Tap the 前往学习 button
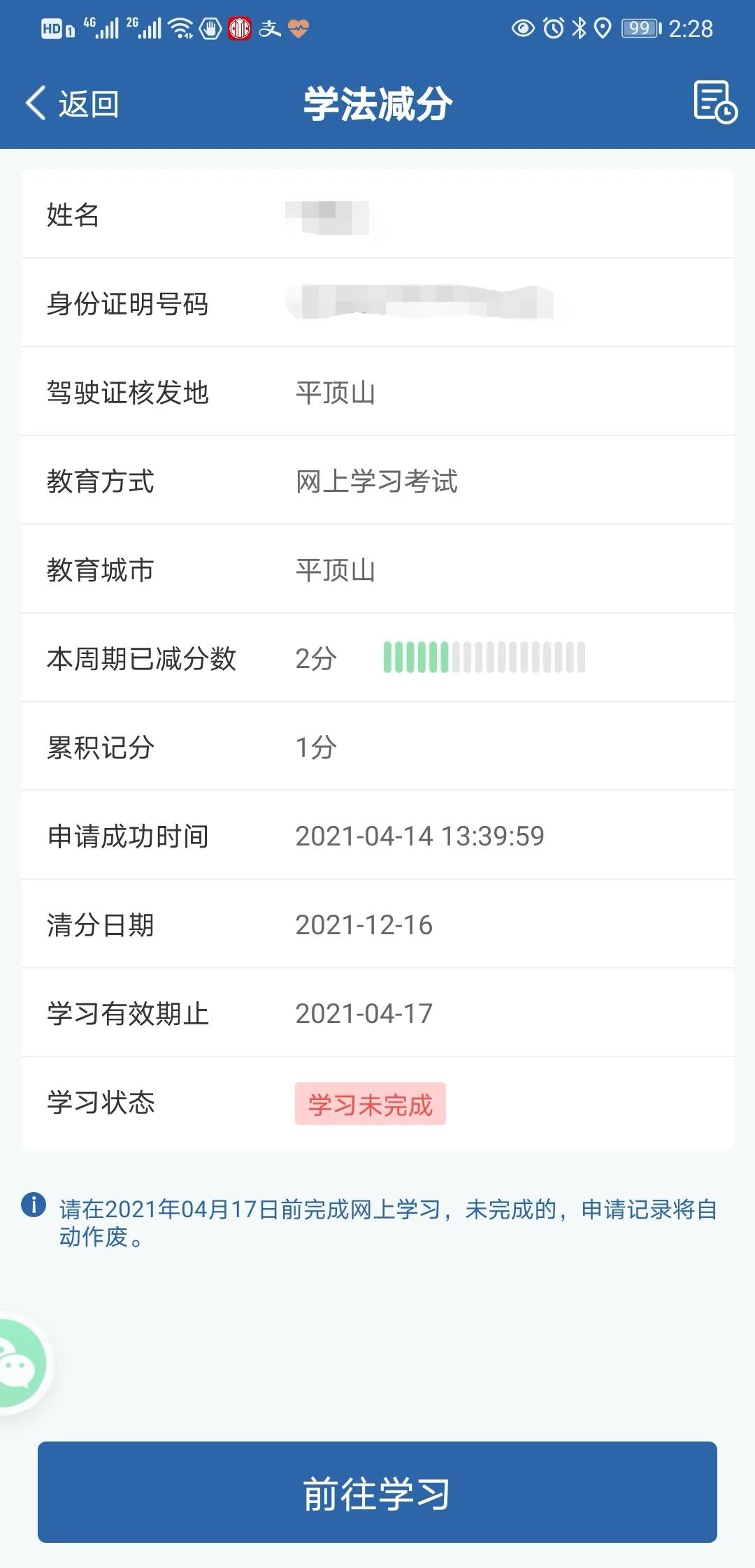The image size is (755, 1568). [x=377, y=1493]
